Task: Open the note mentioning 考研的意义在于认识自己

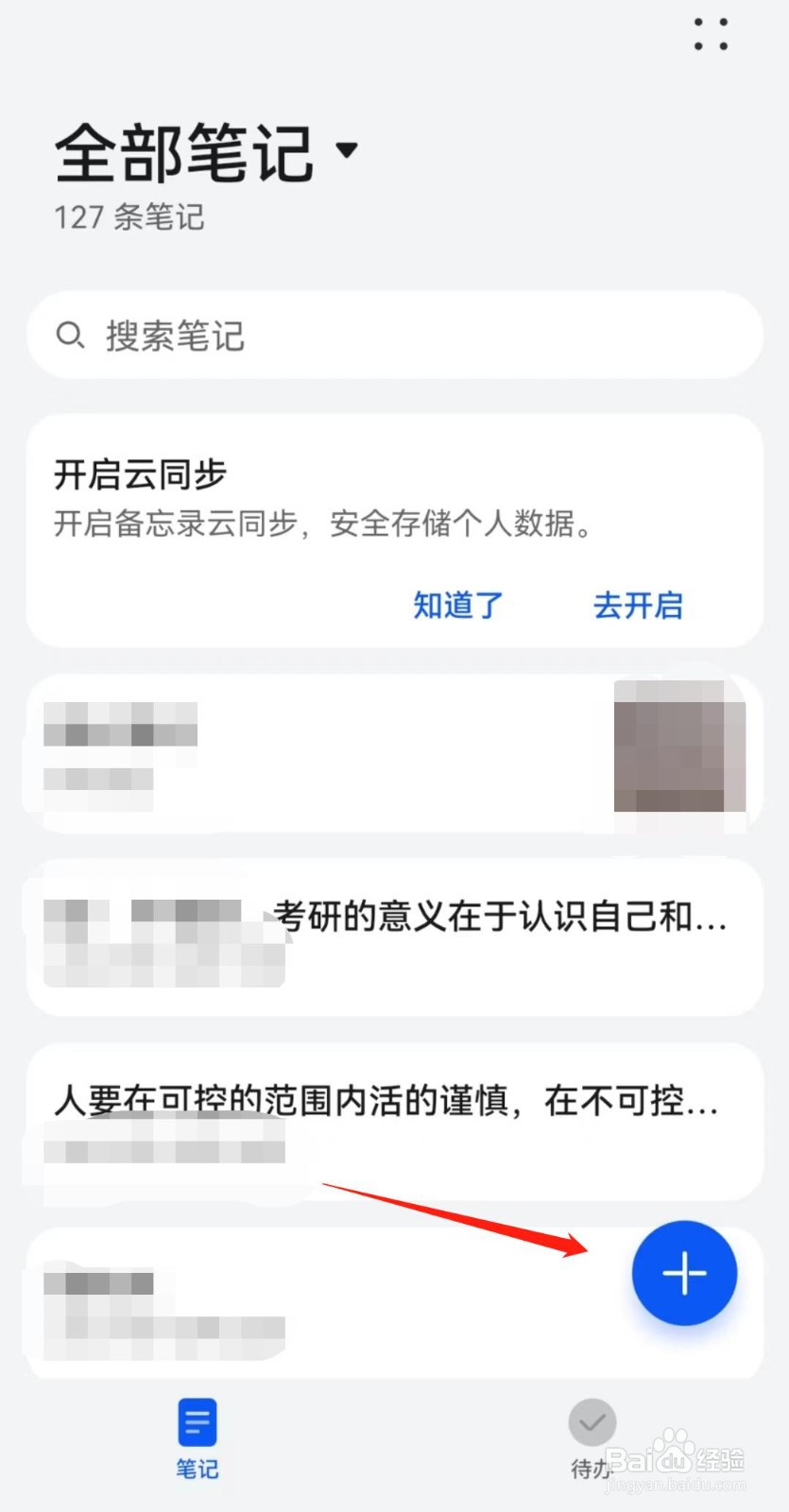Action: click(x=394, y=936)
